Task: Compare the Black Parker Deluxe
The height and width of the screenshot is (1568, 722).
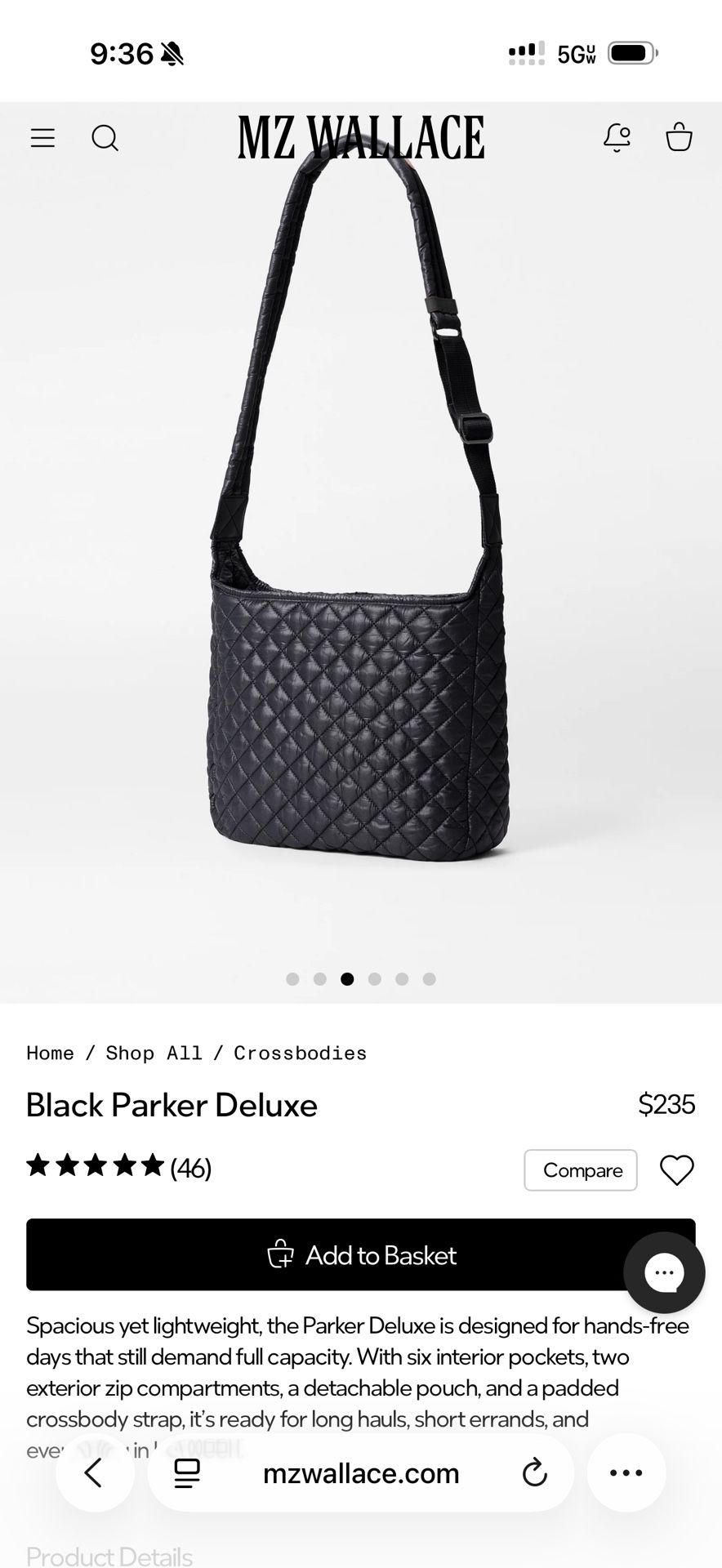Action: [x=581, y=1170]
